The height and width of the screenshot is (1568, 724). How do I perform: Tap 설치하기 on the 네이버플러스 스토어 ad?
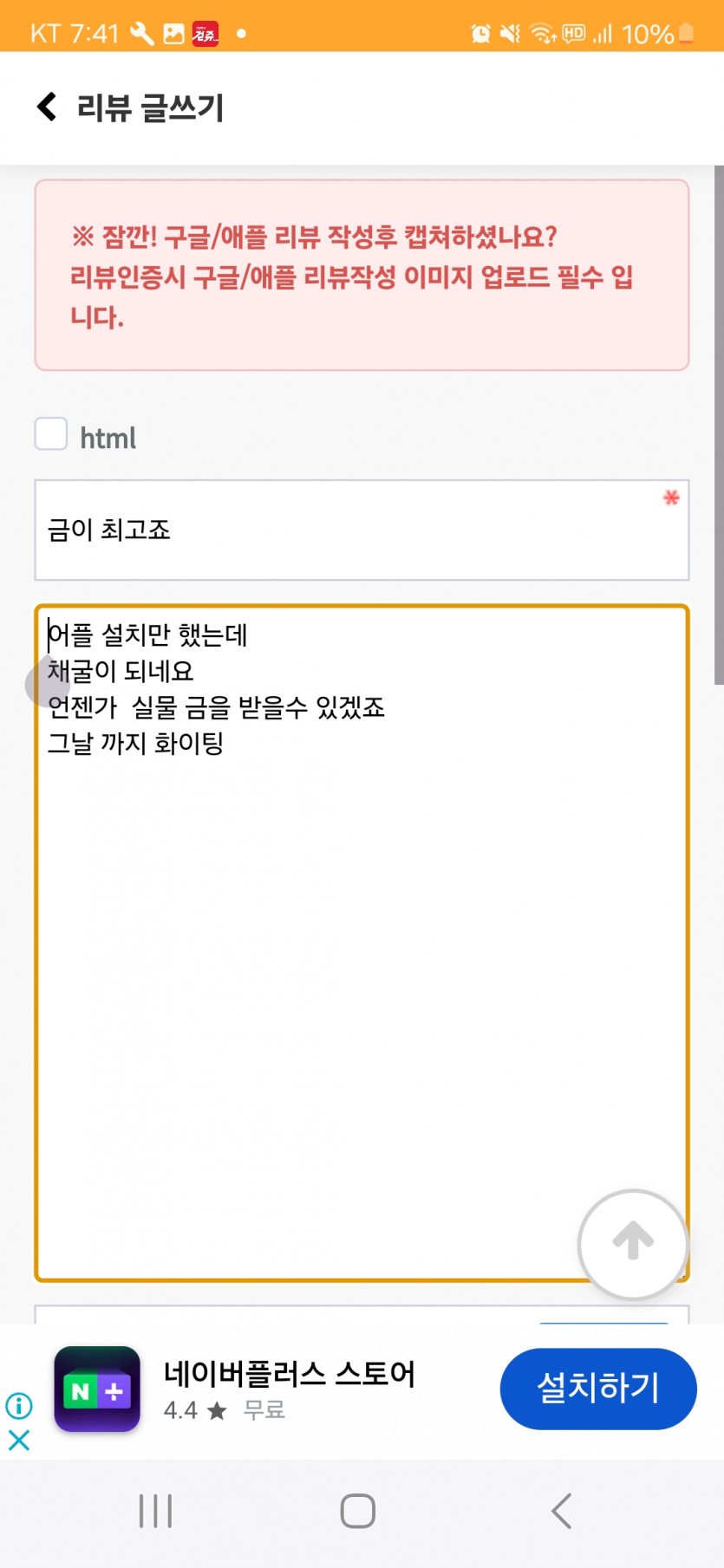point(598,1389)
